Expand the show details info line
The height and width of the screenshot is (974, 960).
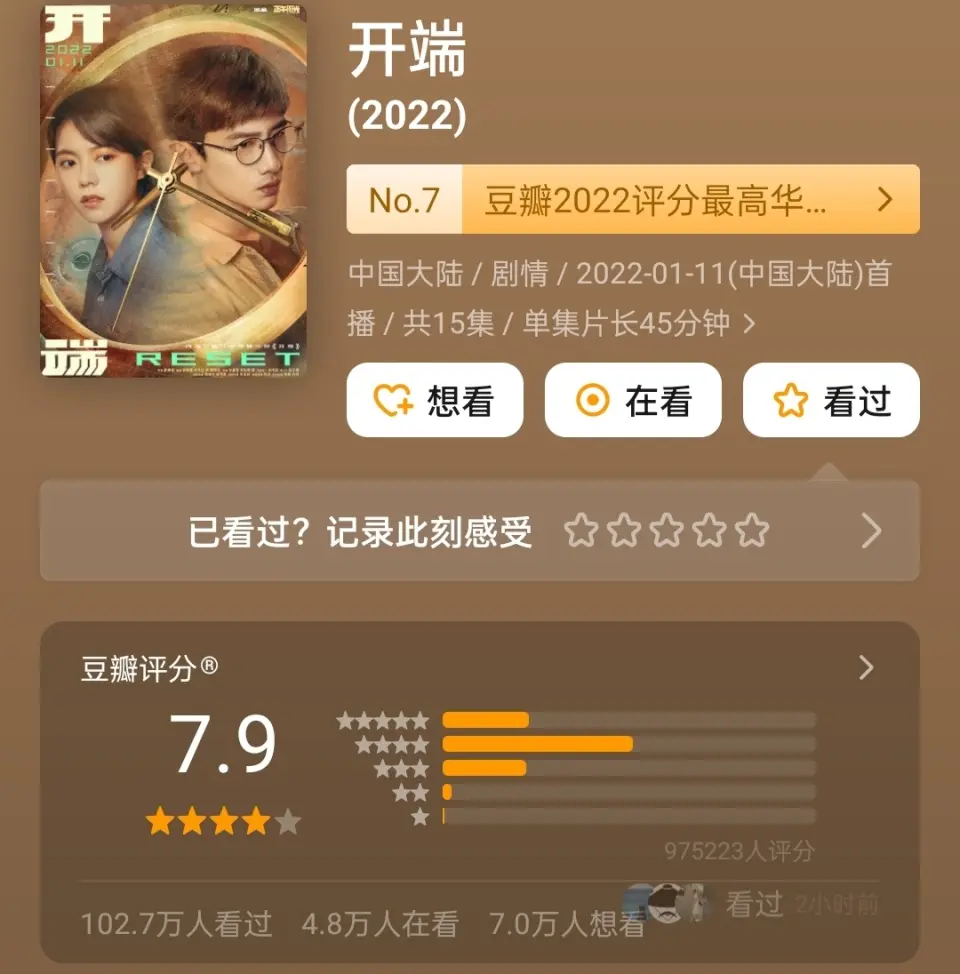[x=620, y=298]
